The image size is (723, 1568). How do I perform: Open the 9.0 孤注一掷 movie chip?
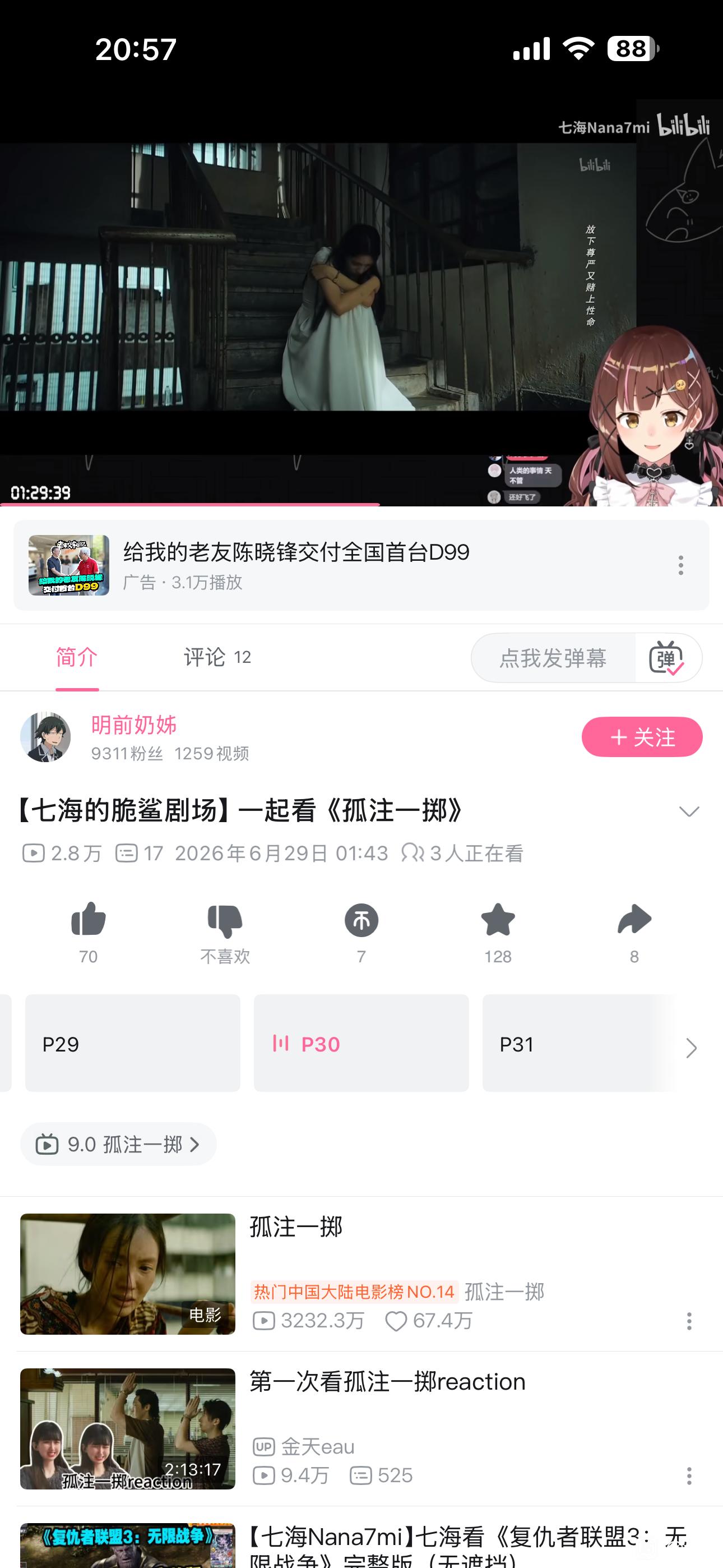click(x=118, y=1145)
